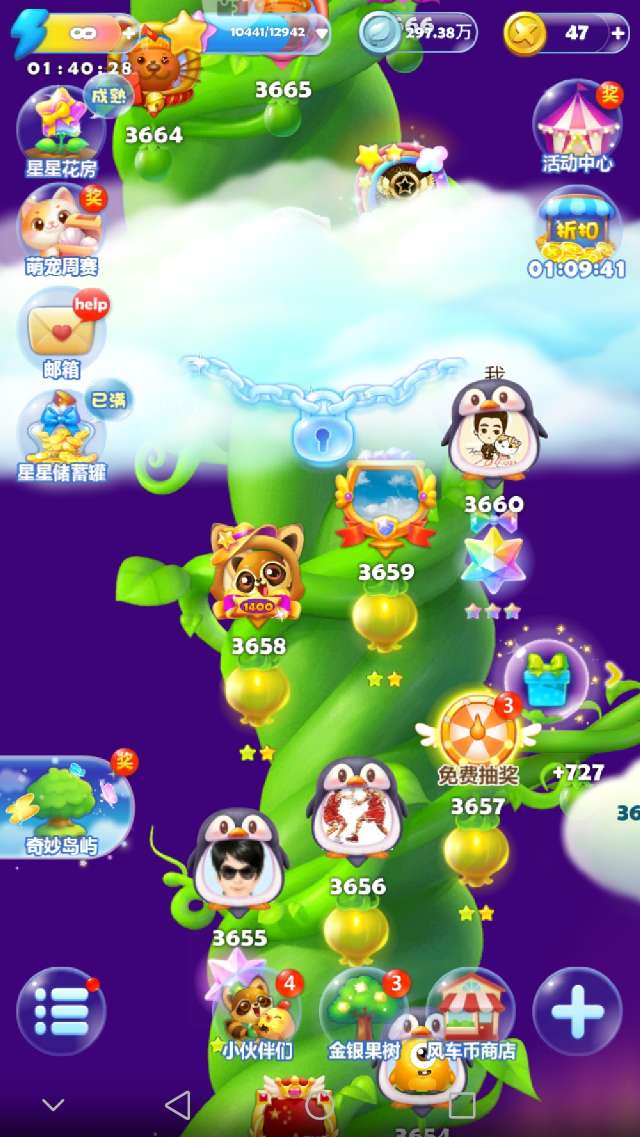Go back with system back button
Viewport: 640px width, 1137px height.
pos(177,1105)
